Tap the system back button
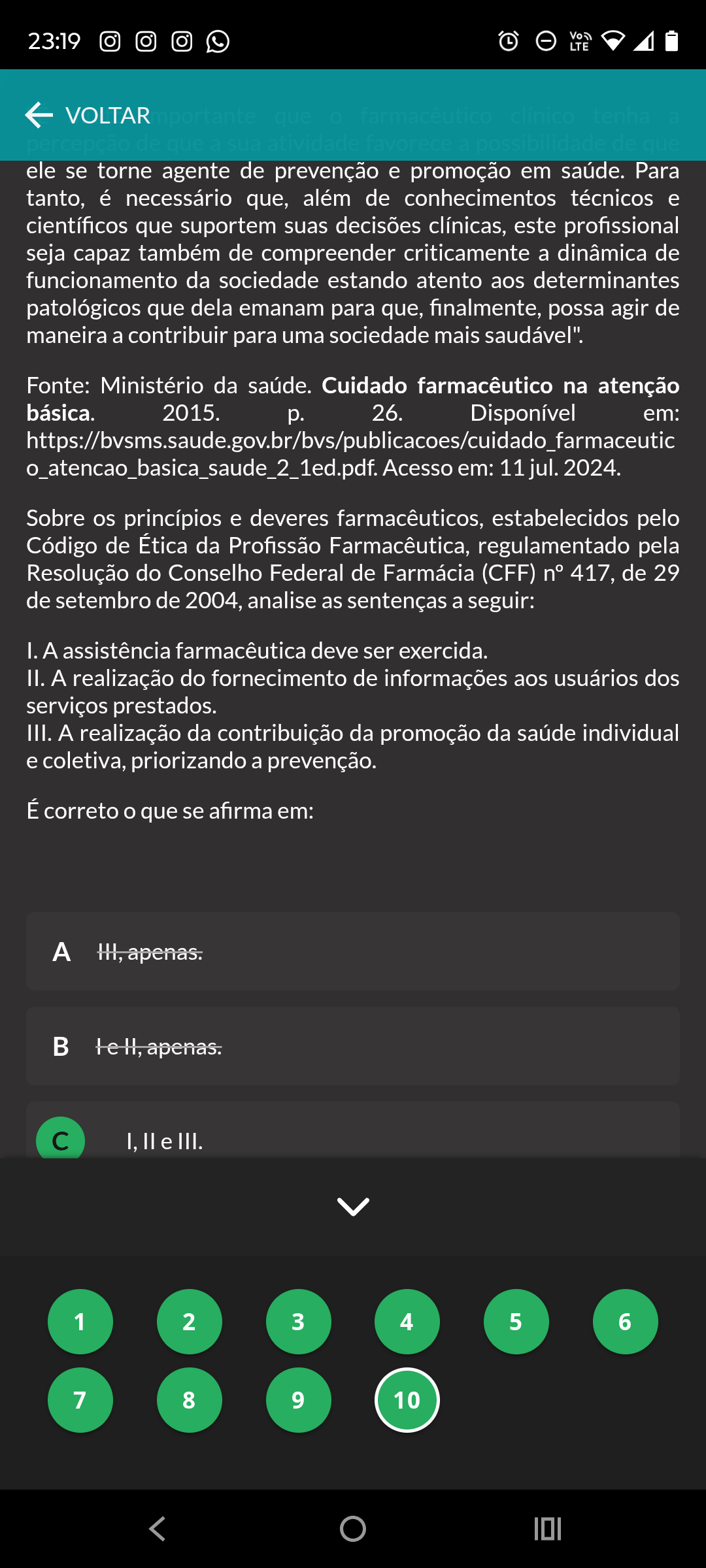This screenshot has width=706, height=1568. coord(158,1529)
